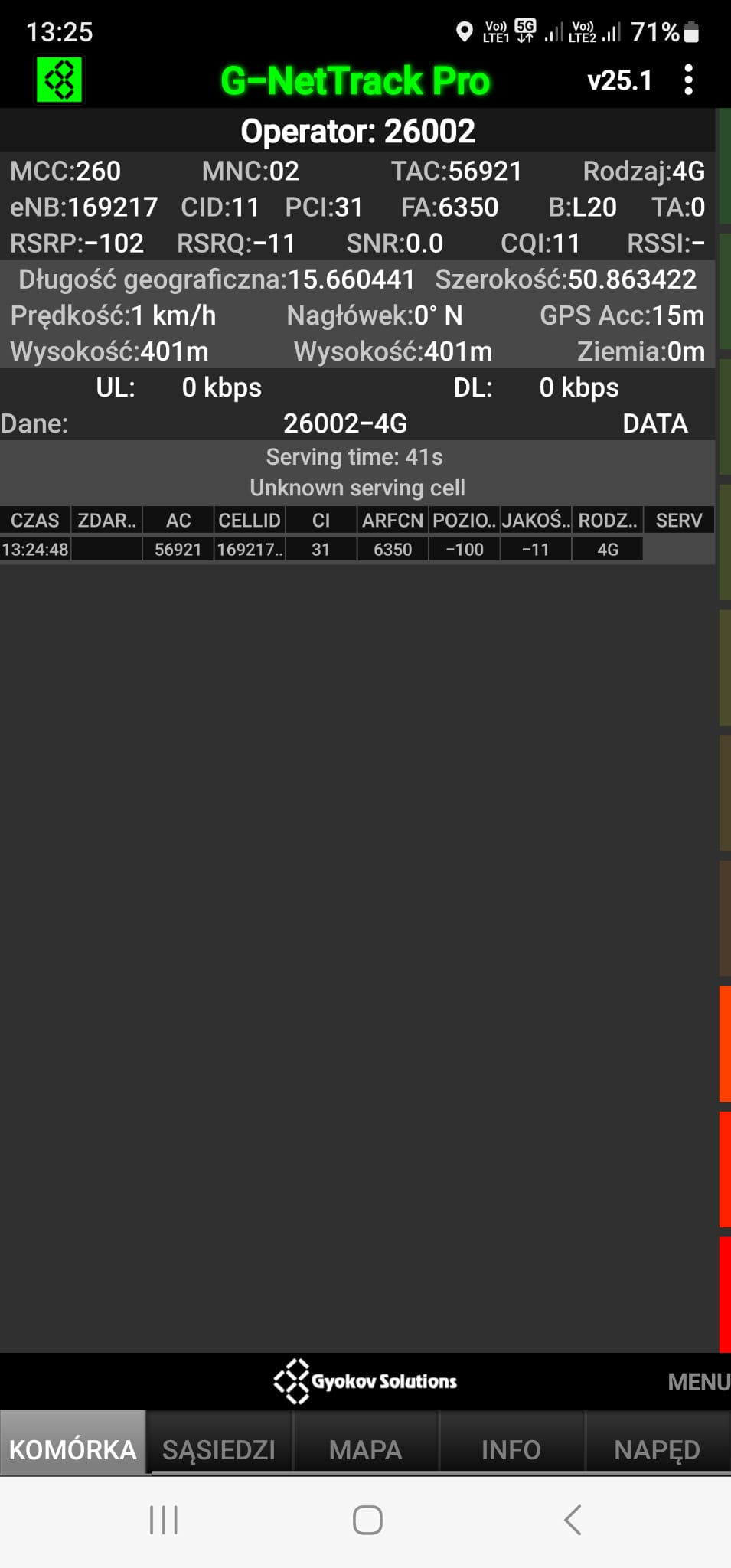Go to the INFO tab
Viewport: 731px width, 1568px height.
pos(511,1449)
